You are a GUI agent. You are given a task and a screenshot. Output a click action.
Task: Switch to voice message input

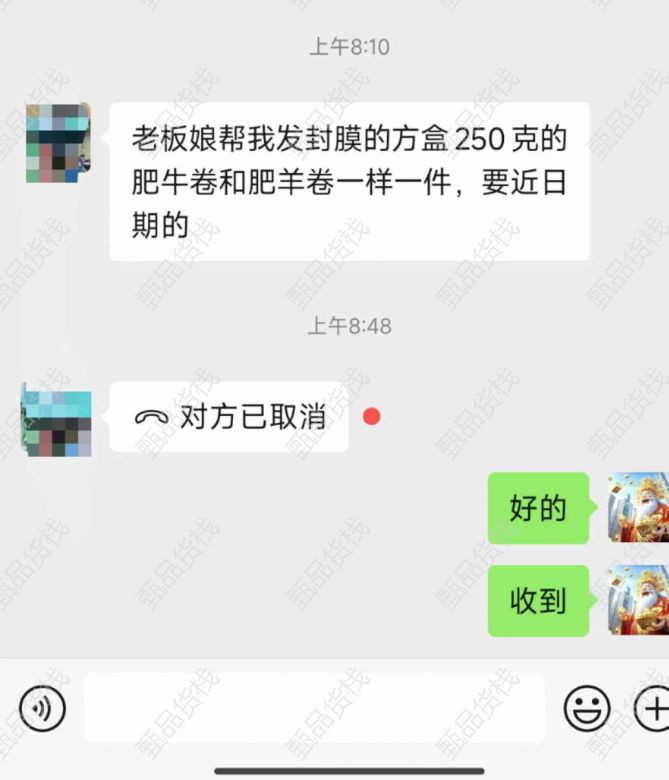click(x=42, y=708)
